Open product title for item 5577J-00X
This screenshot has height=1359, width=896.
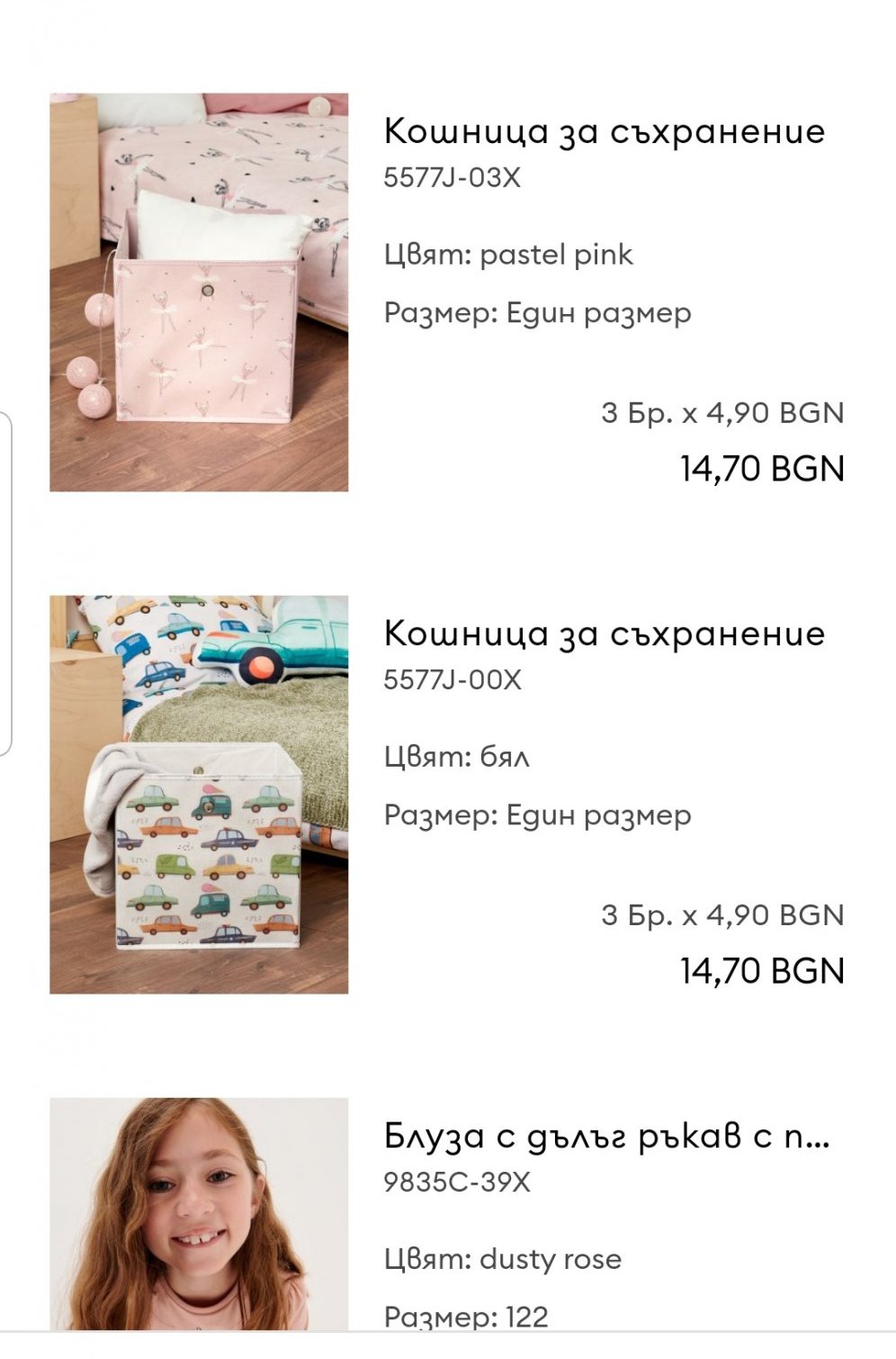(604, 634)
